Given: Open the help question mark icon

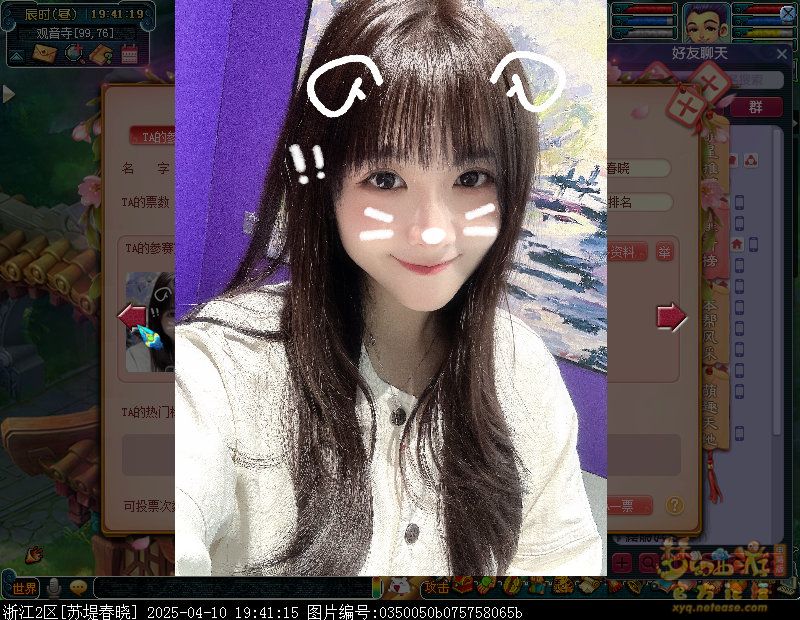Looking at the screenshot, I should 675,505.
